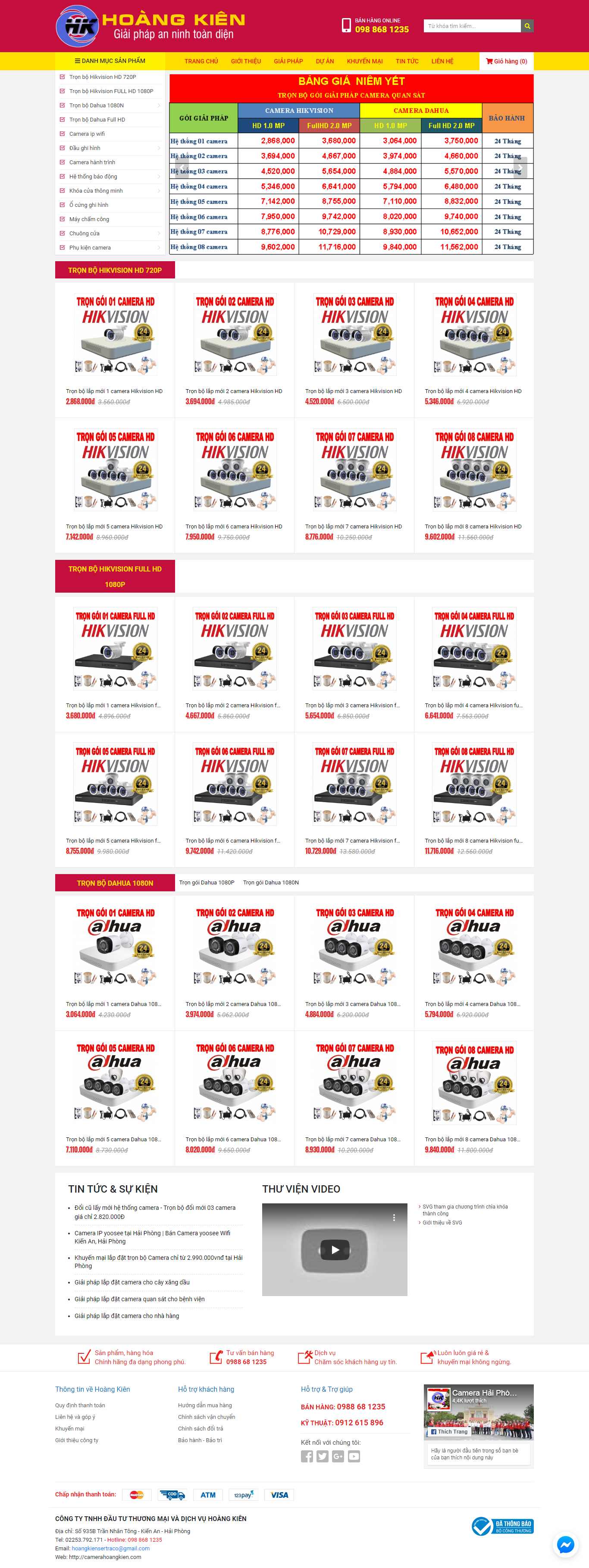Open the Messenger chat bubble
589x1568 pixels.
[x=565, y=1544]
